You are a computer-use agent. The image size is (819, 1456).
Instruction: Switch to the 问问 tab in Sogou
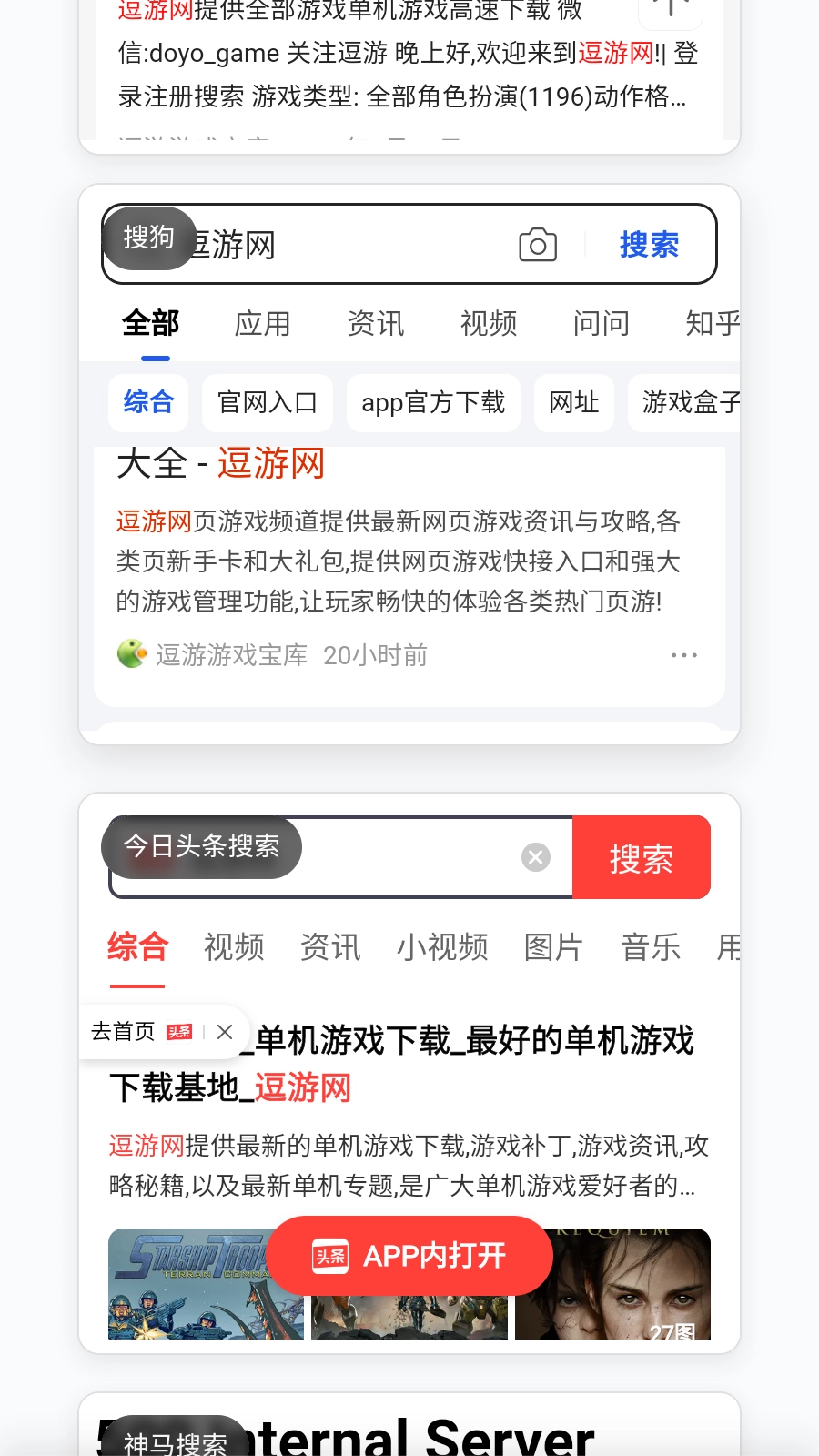coord(601,324)
